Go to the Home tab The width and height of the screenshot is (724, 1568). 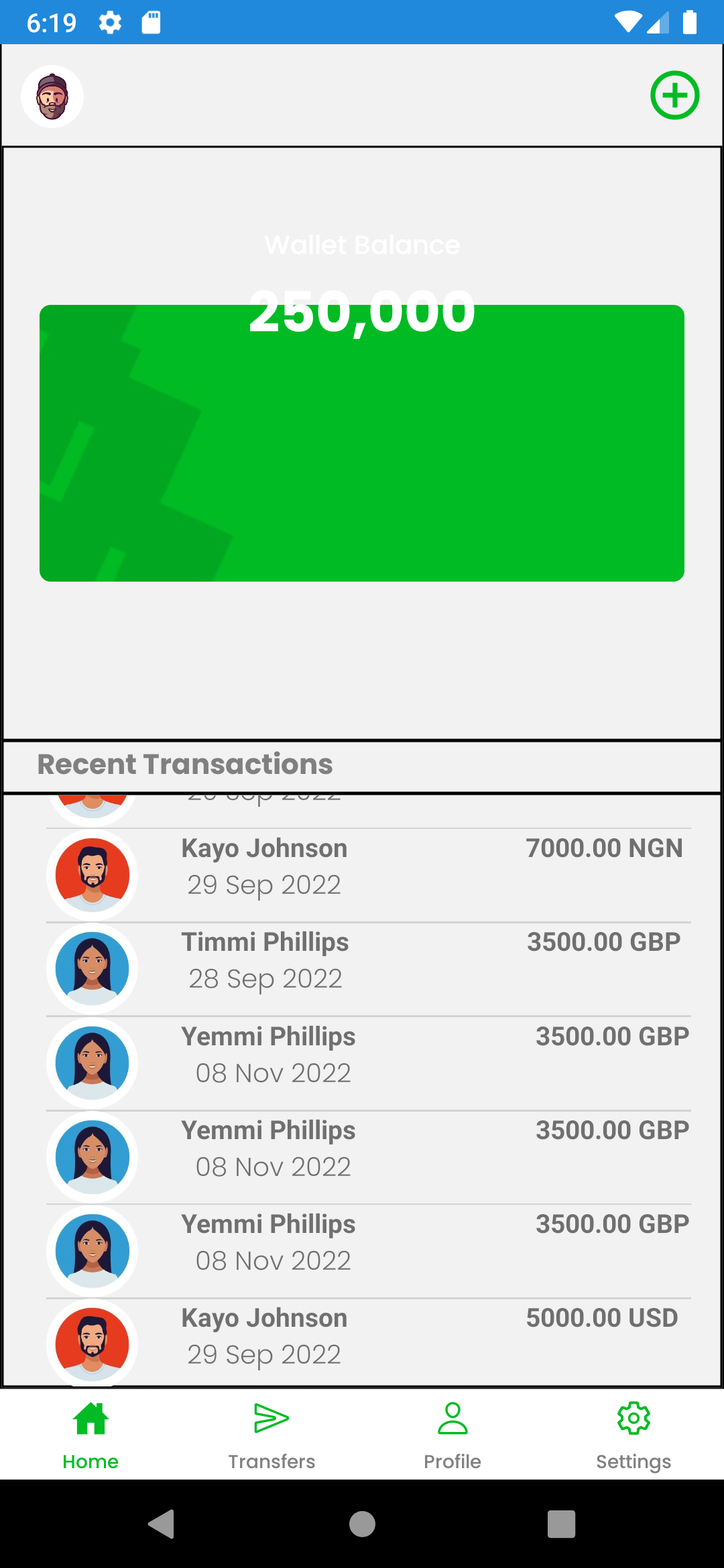coord(90,1435)
